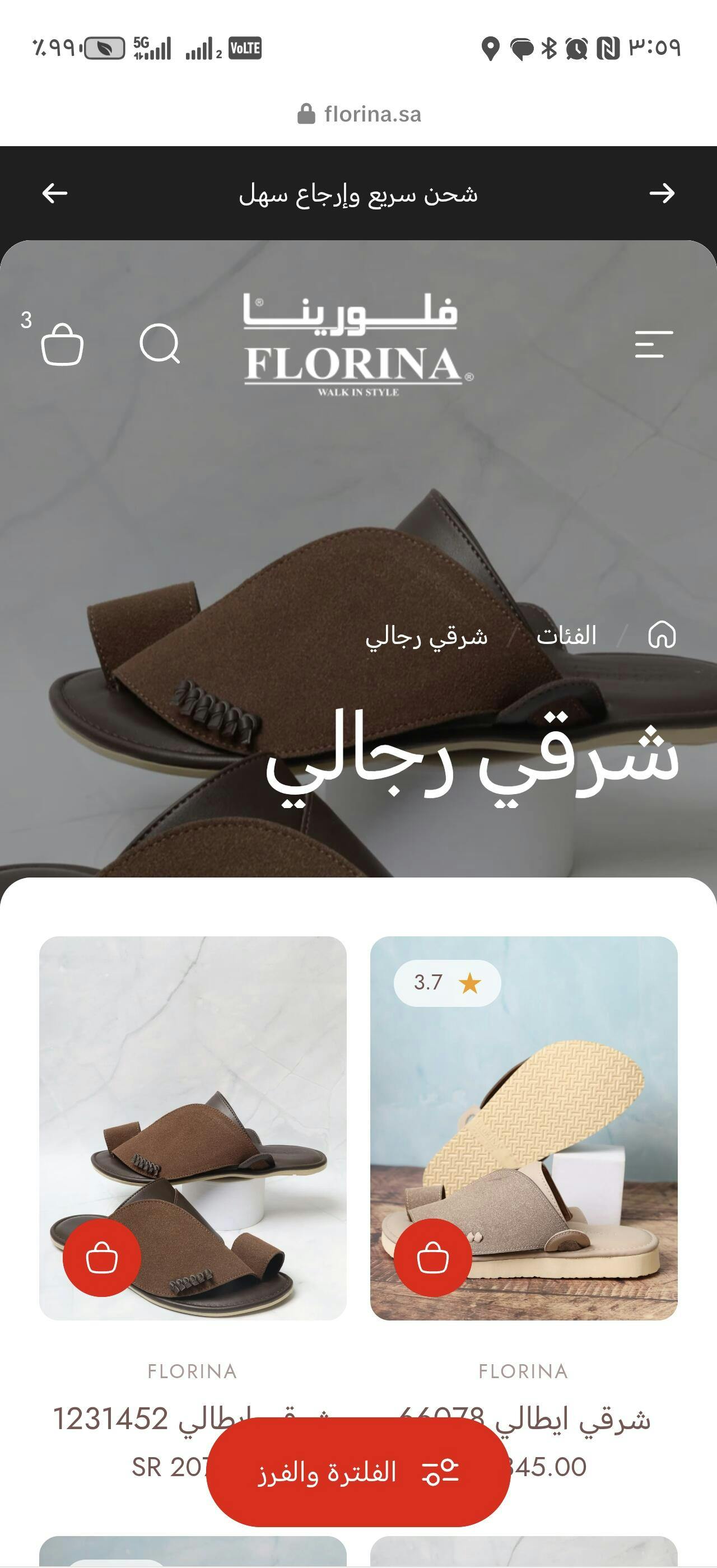This screenshot has height=1568, width=717.
Task: Show the next announcement with the right arrow
Action: pyautogui.click(x=662, y=193)
